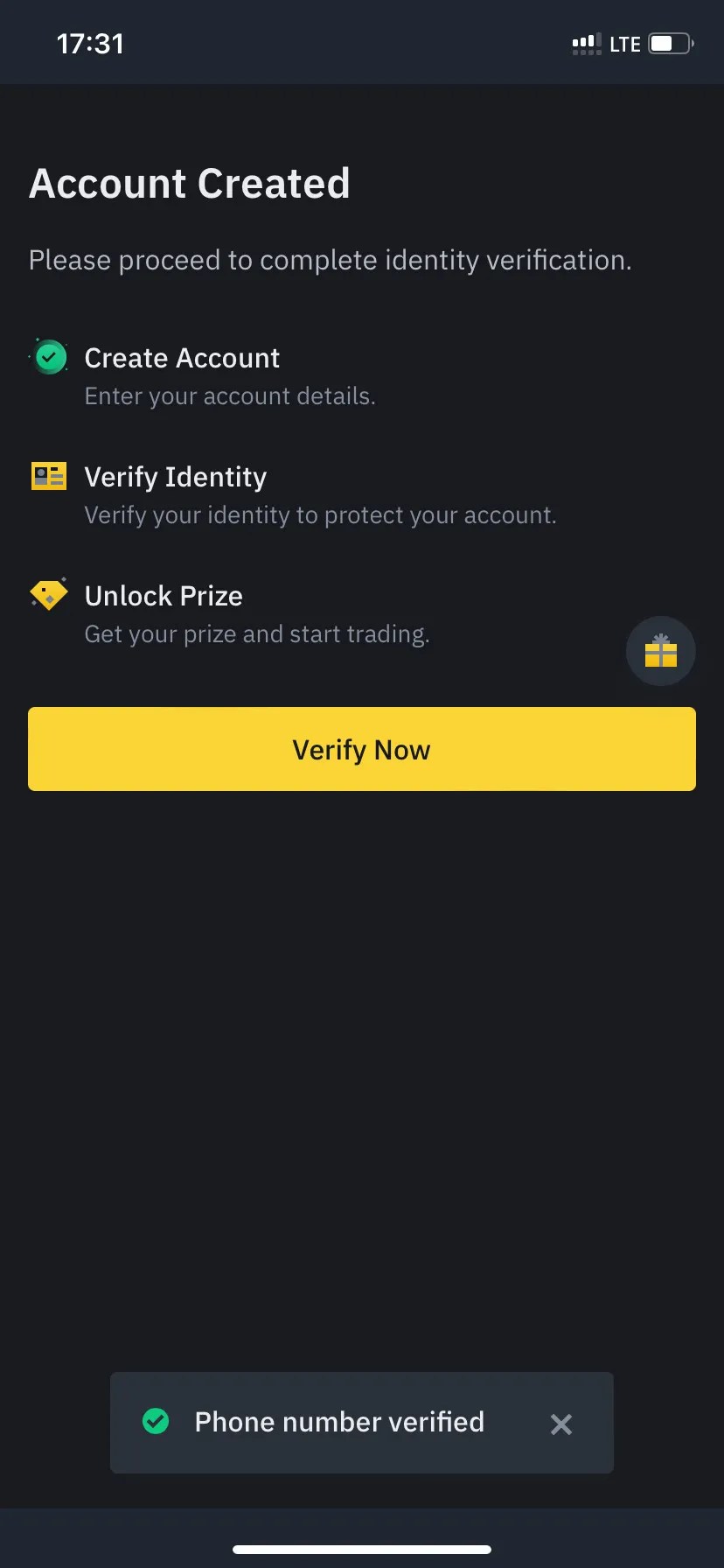Click the Phone number verified message text
724x1568 pixels.
point(339,1421)
